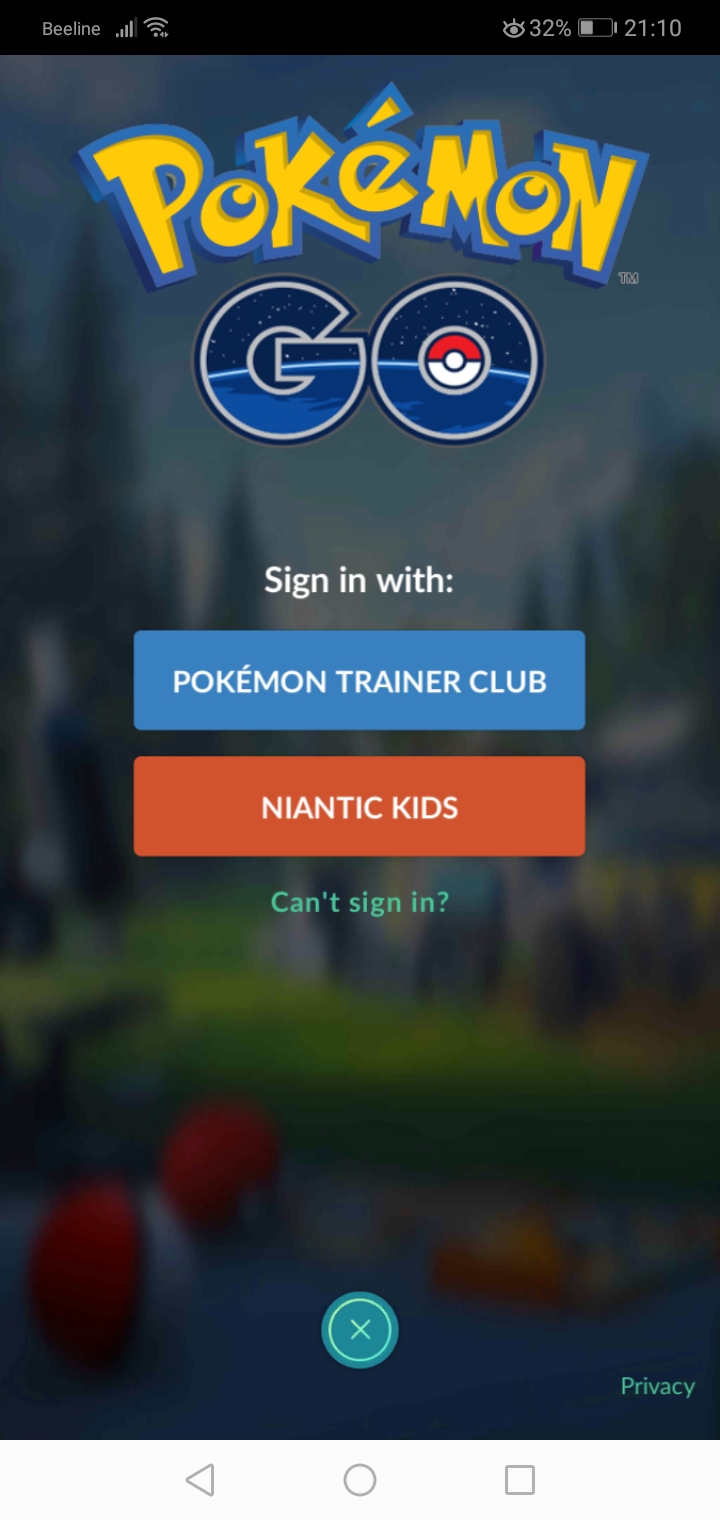Sign in with Pokémon Trainer Club
This screenshot has height=1520, width=720.
click(x=359, y=680)
